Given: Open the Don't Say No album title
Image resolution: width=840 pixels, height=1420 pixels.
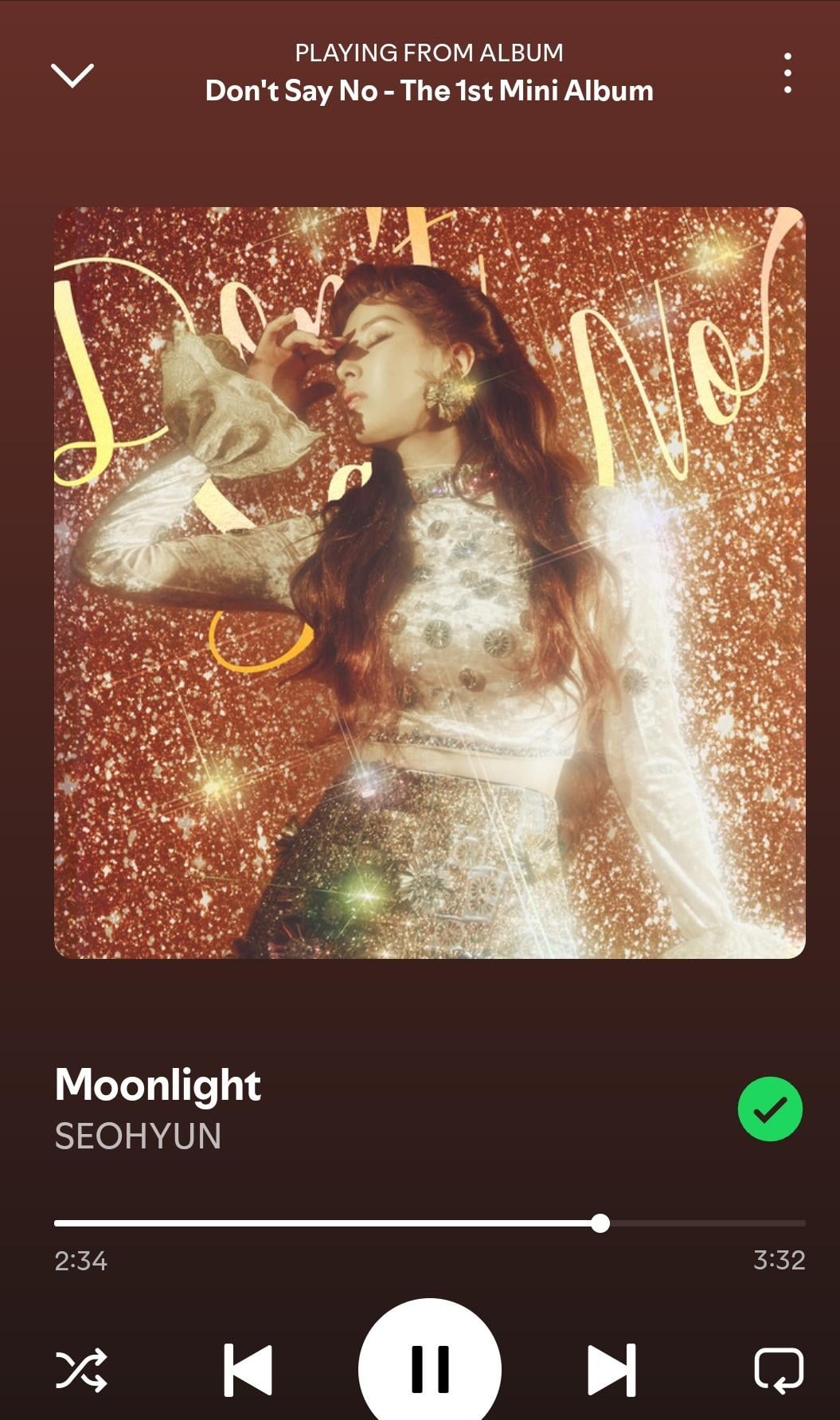Looking at the screenshot, I should point(429,91).
